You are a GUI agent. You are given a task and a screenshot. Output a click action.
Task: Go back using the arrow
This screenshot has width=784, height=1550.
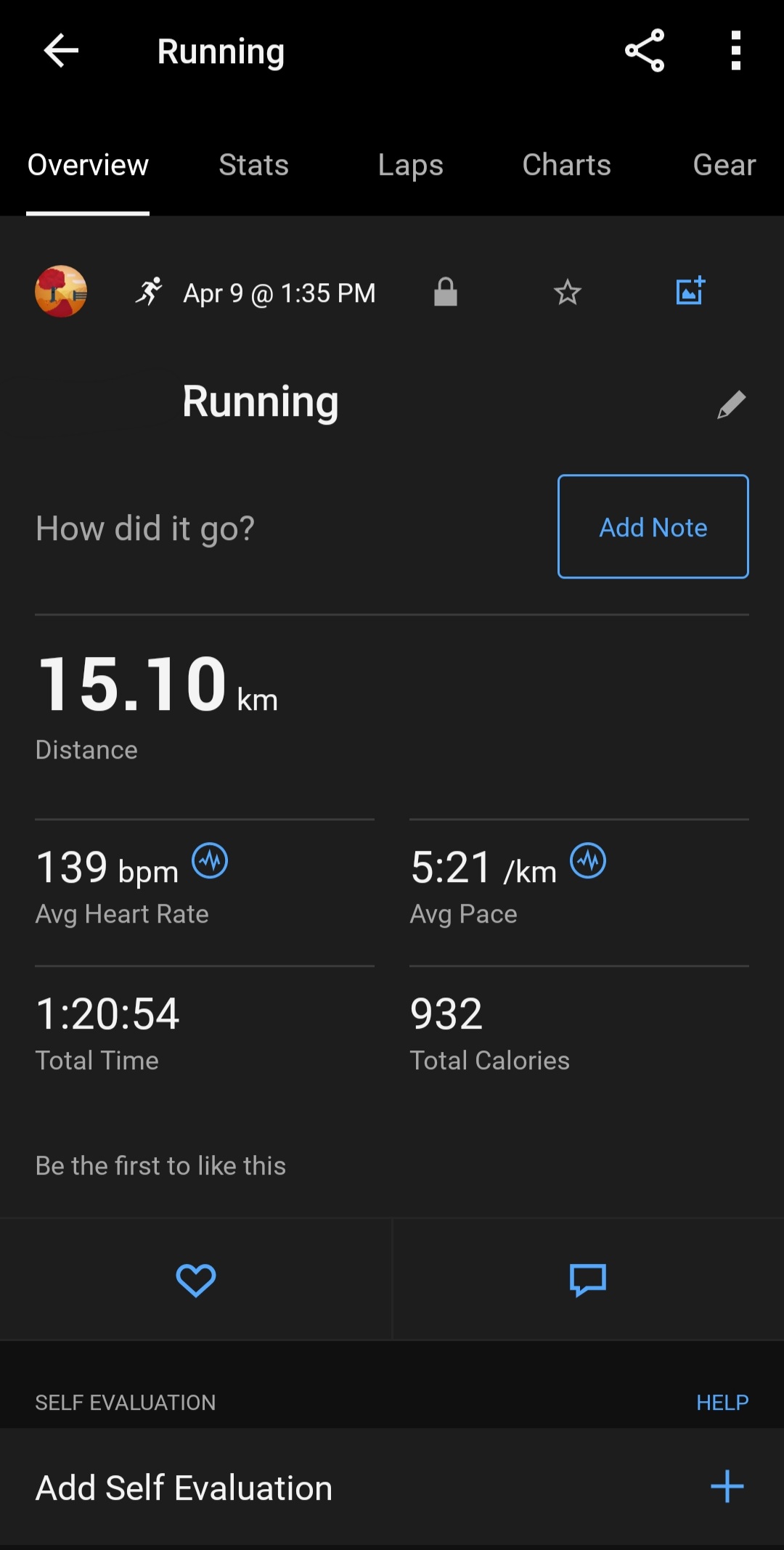click(61, 51)
